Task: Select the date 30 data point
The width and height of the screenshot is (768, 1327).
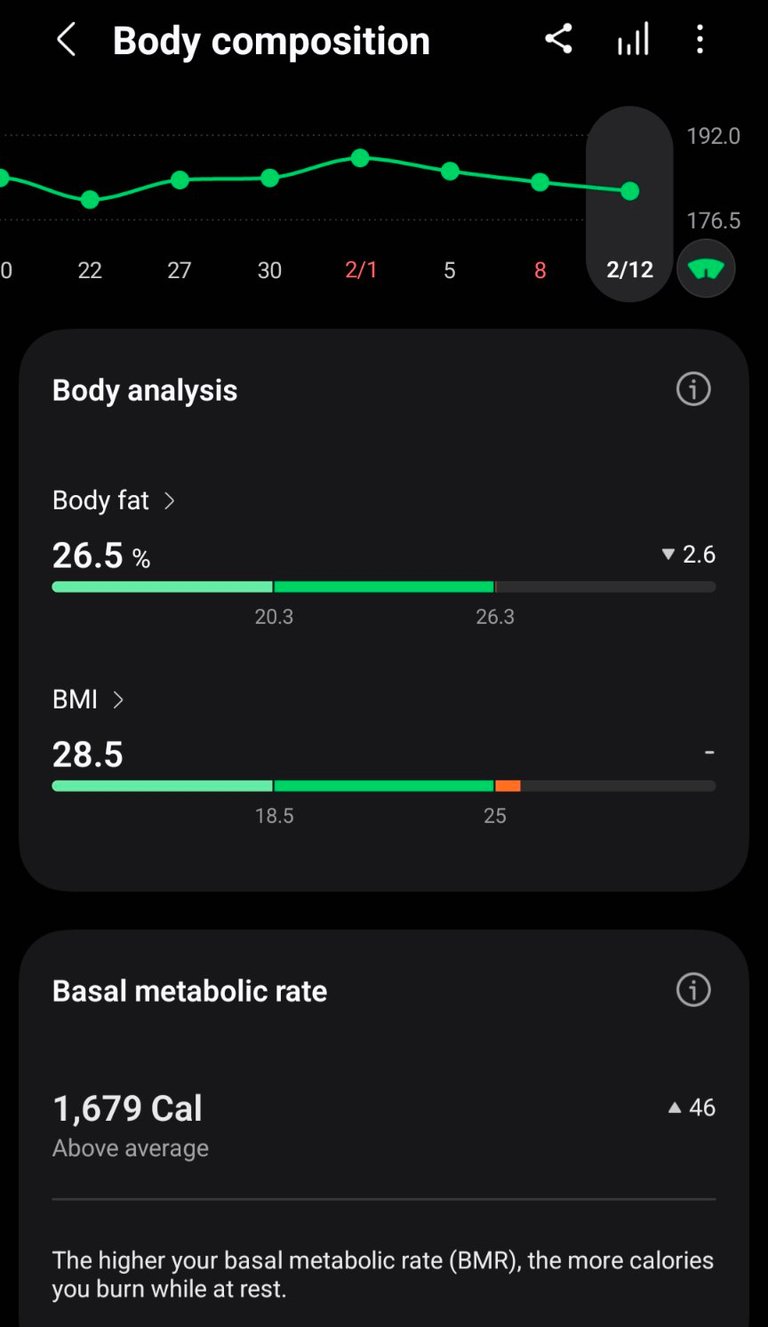Action: 270,178
